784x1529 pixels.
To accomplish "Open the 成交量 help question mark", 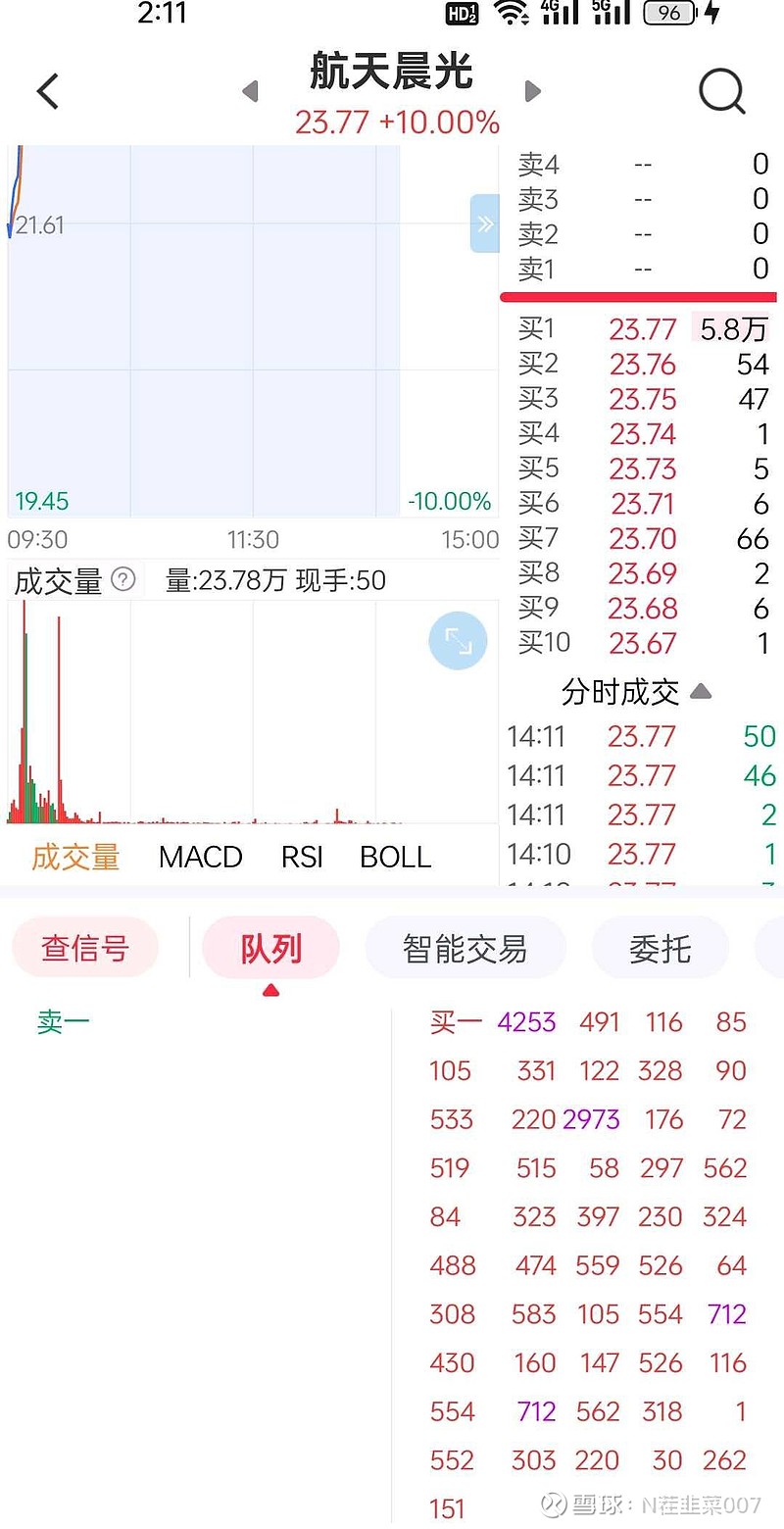I will click(x=123, y=579).
